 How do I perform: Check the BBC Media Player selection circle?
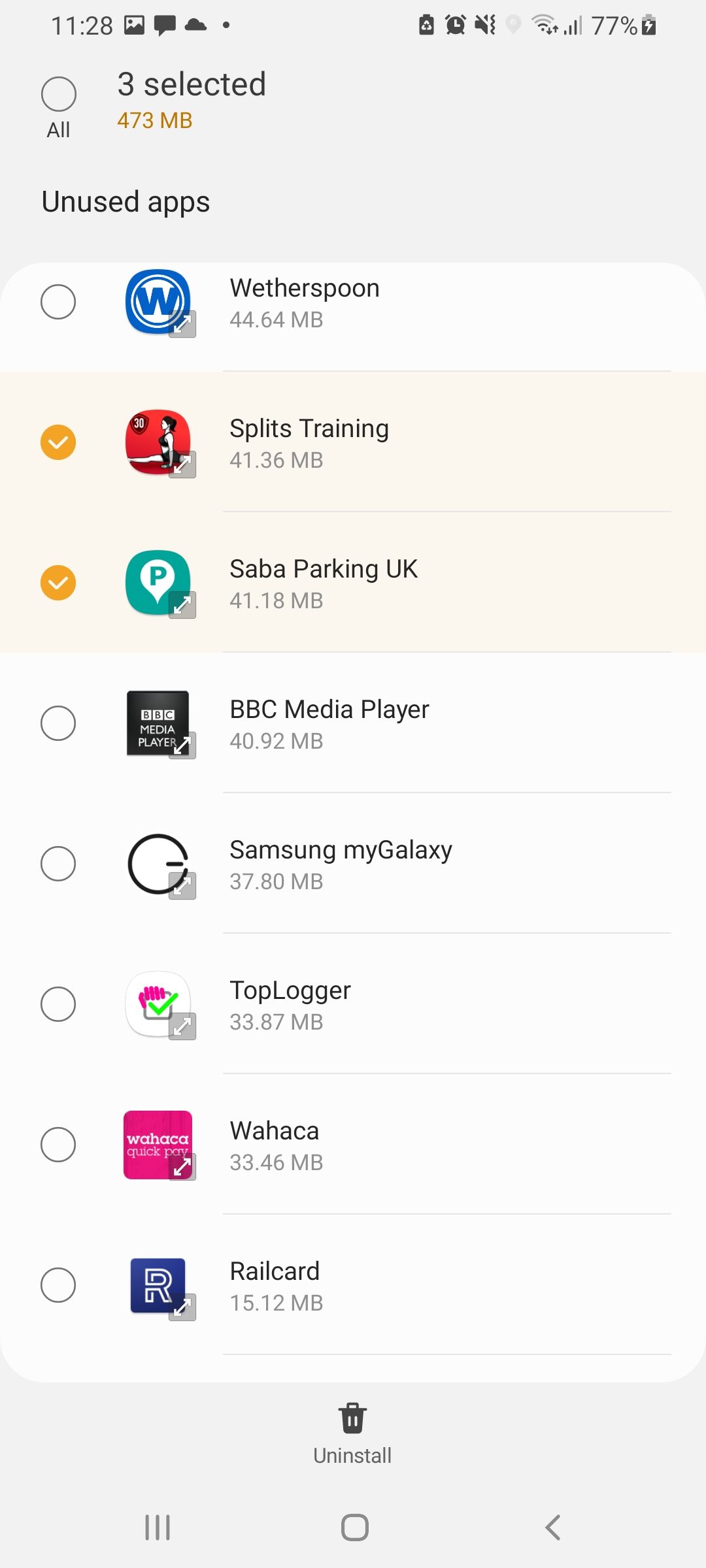point(58,723)
